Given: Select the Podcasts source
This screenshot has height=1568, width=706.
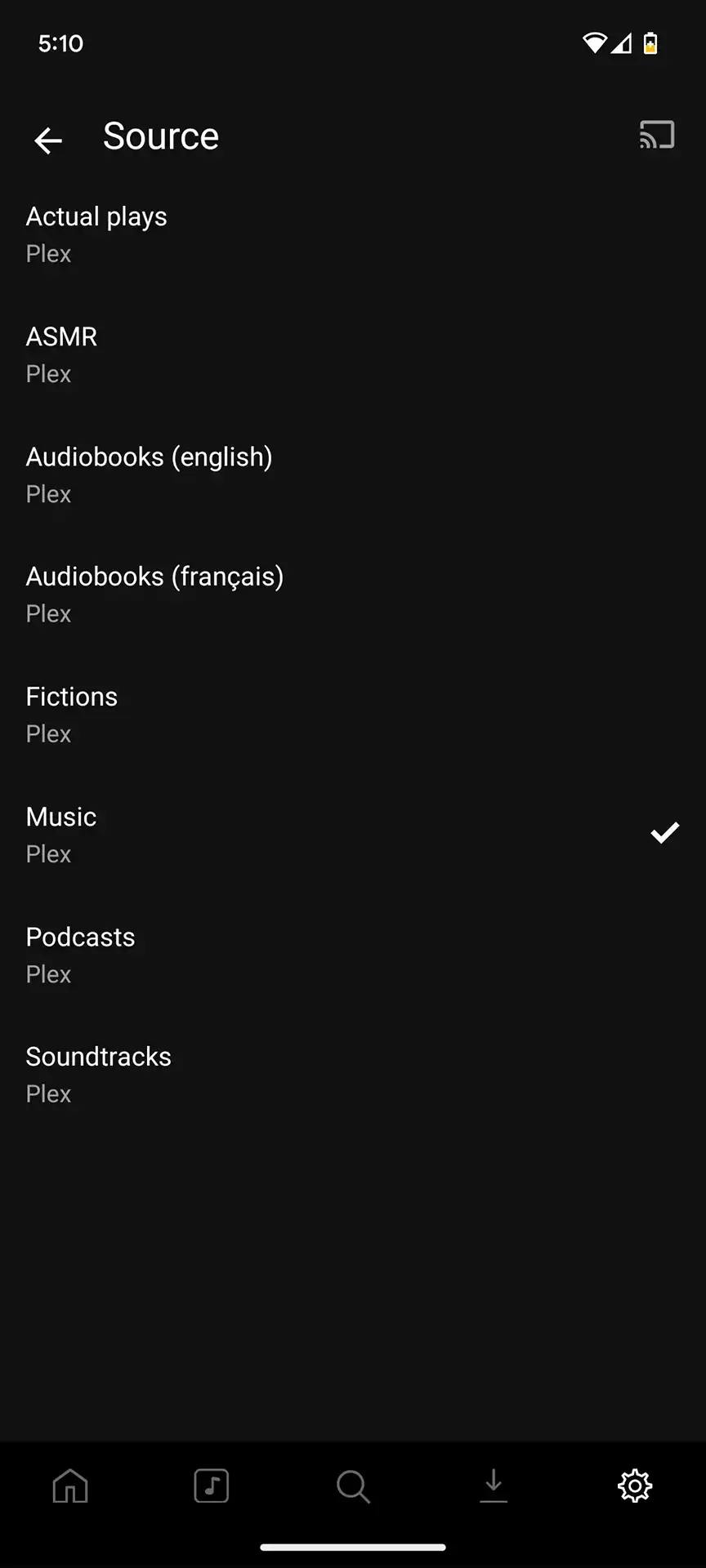Looking at the screenshot, I should click(80, 937).
